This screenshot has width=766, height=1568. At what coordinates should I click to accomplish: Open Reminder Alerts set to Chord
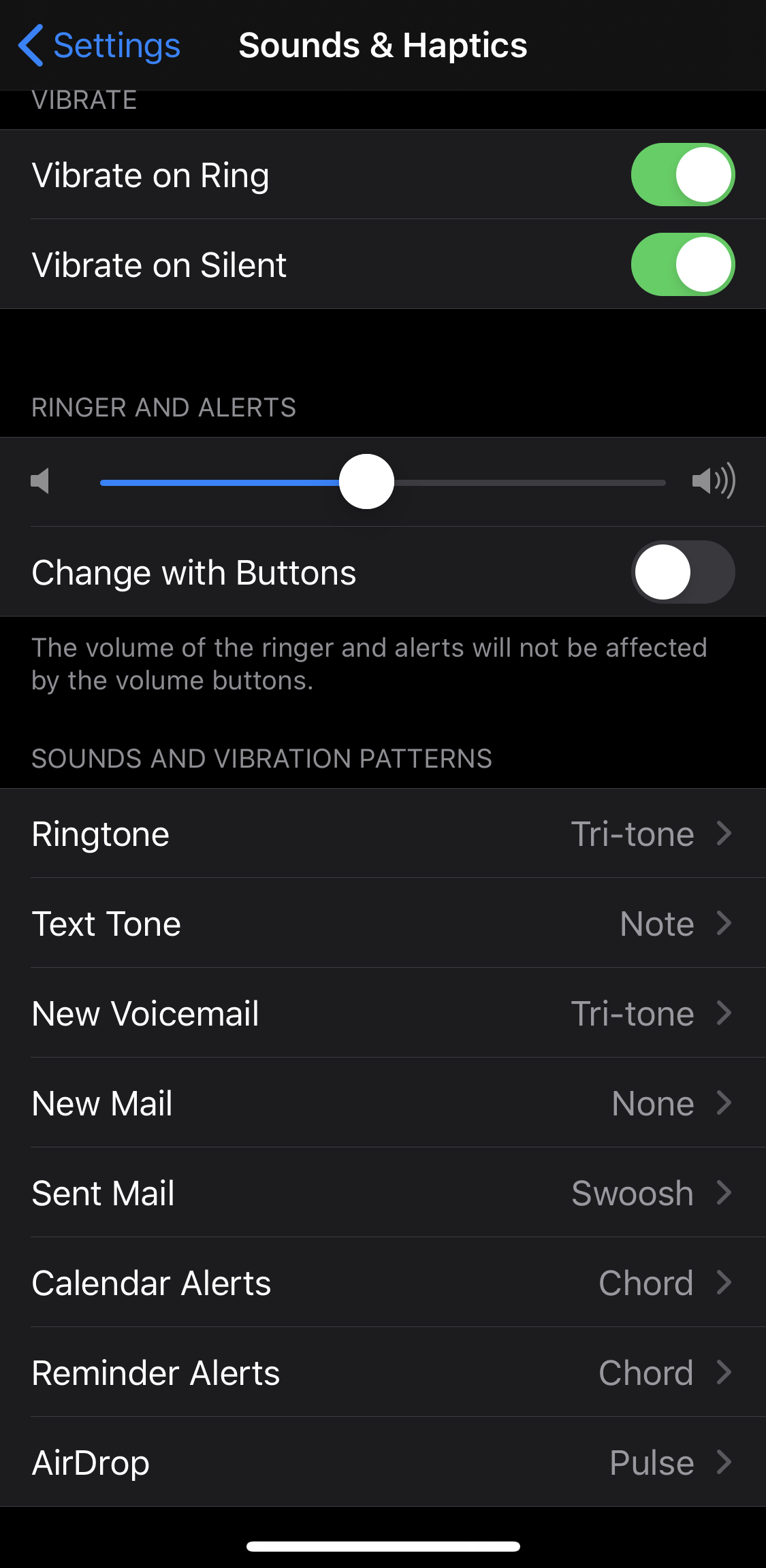pos(383,1373)
